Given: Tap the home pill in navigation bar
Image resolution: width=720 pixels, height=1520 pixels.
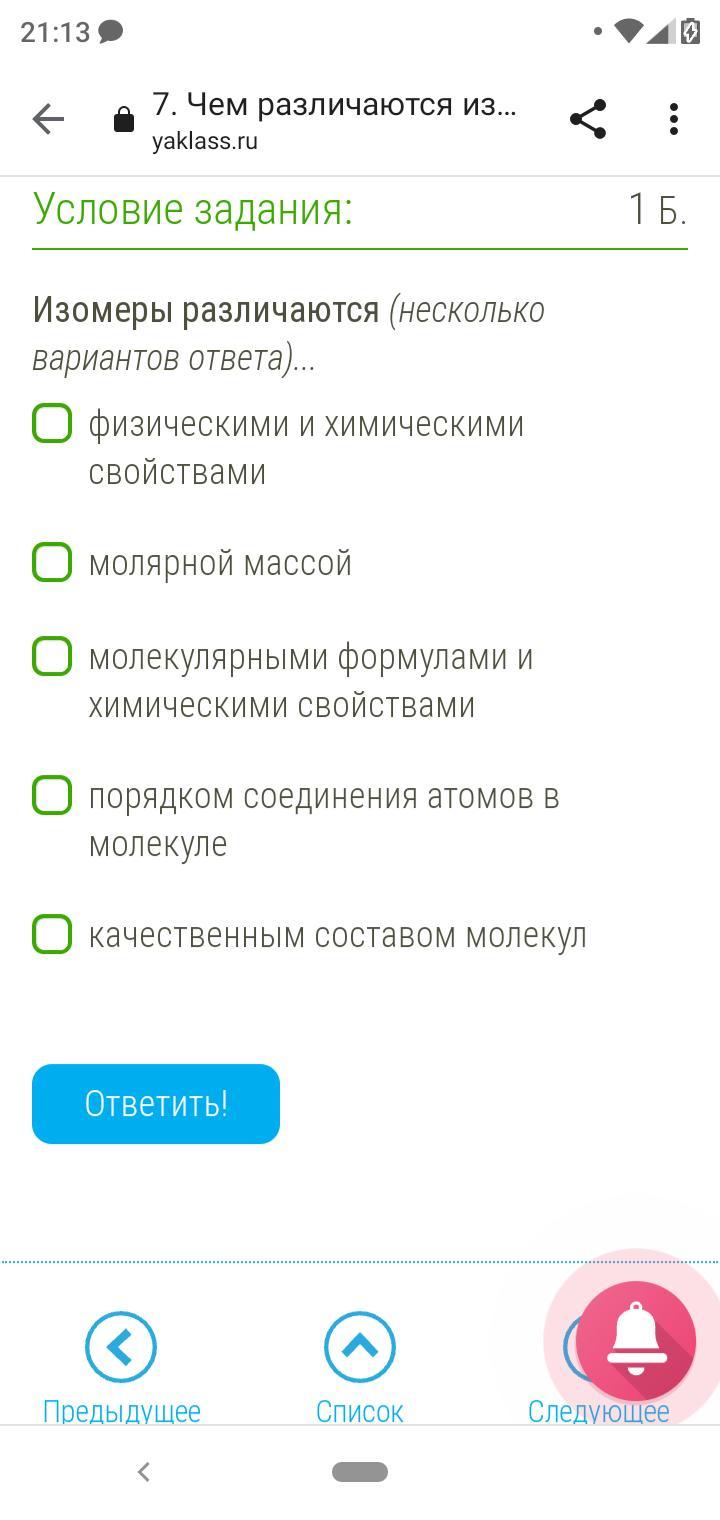Looking at the screenshot, I should (x=360, y=1472).
